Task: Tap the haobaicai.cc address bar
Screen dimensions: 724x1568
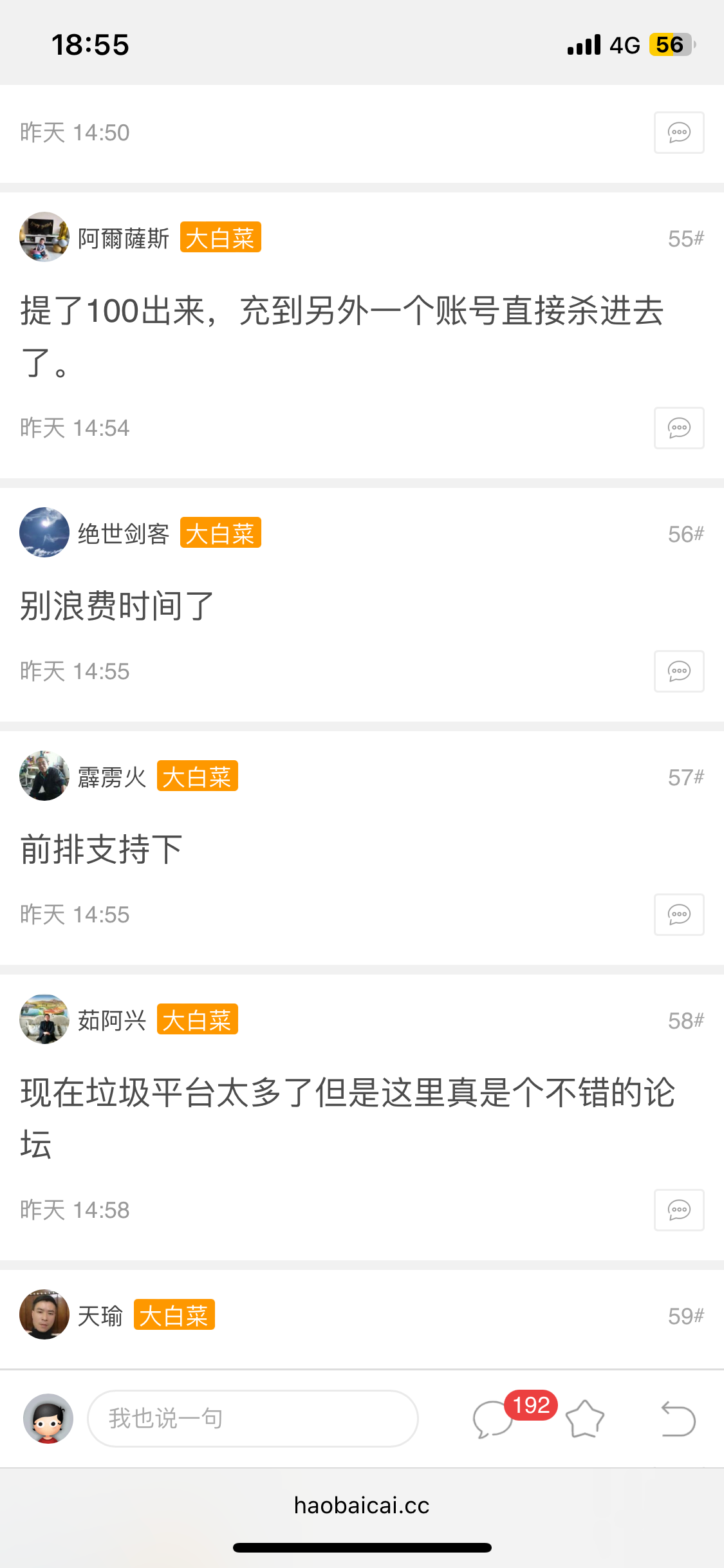Action: (362, 1505)
